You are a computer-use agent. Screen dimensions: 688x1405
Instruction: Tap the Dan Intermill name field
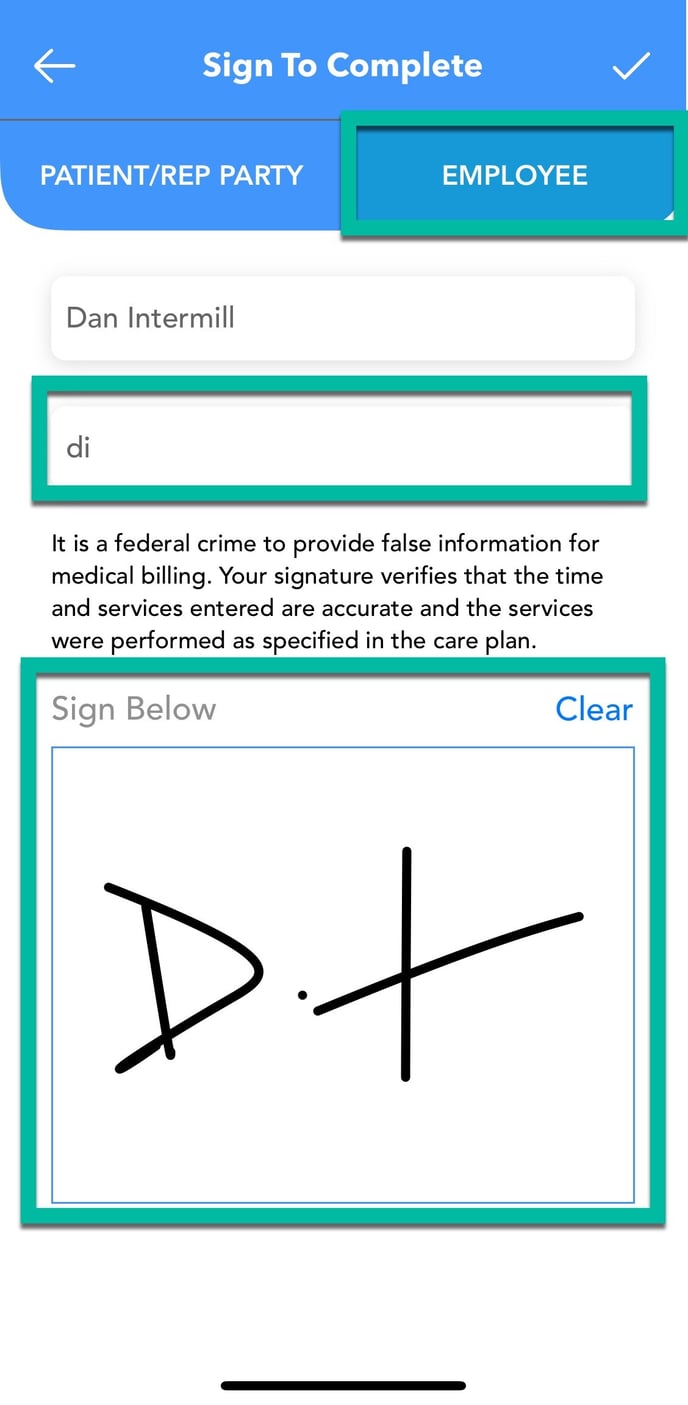pyautogui.click(x=343, y=318)
